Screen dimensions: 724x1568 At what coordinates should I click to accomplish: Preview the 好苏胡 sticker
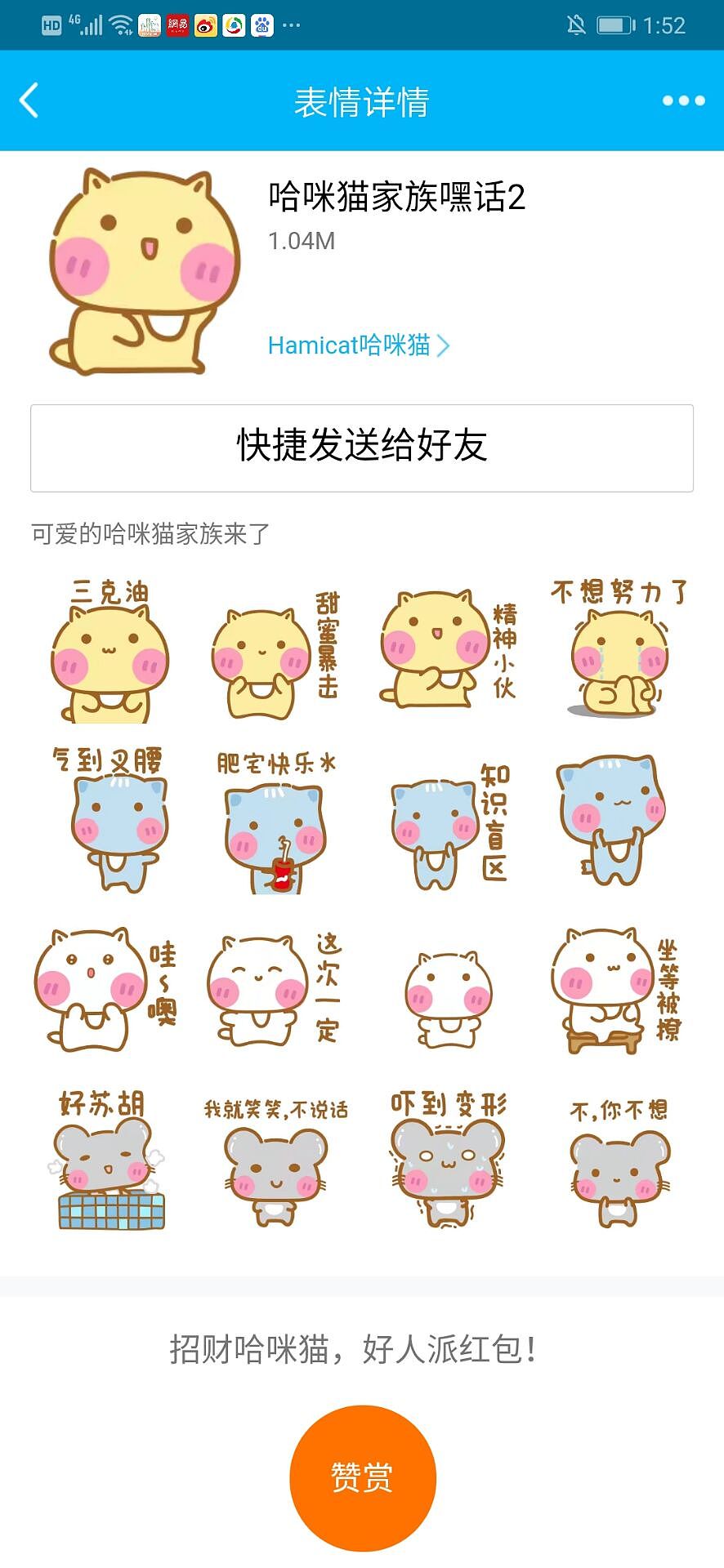(109, 1160)
